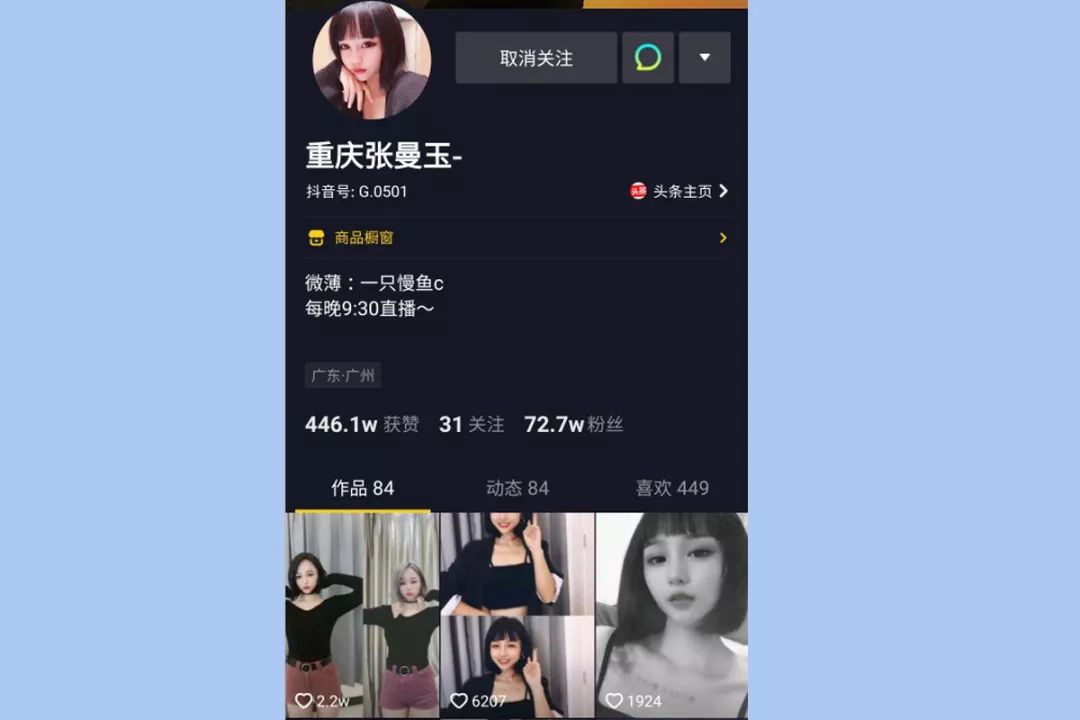The height and width of the screenshot is (720, 1080).
Task: Open the chat message icon
Action: click(648, 58)
